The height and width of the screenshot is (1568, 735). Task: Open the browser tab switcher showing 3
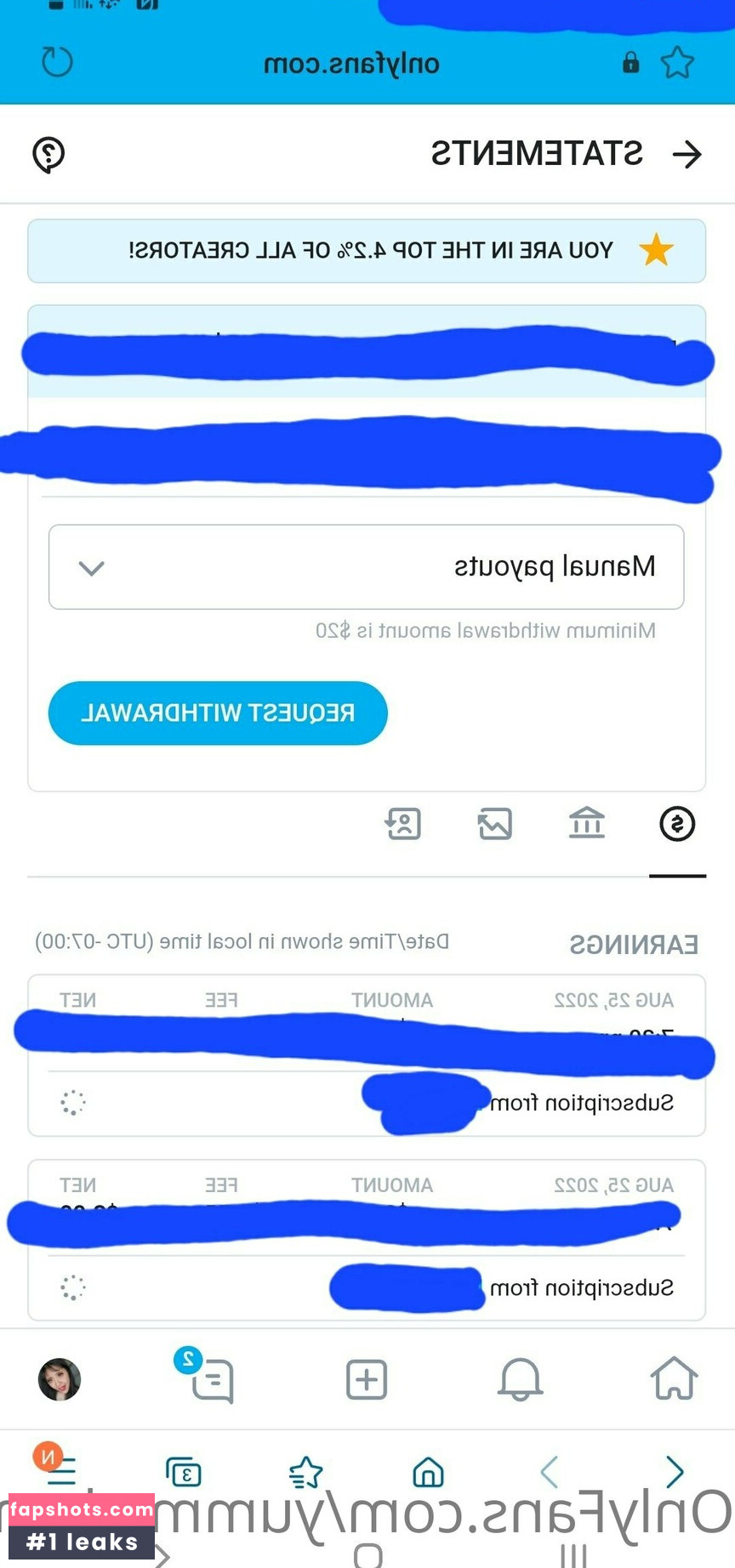pos(184,1472)
